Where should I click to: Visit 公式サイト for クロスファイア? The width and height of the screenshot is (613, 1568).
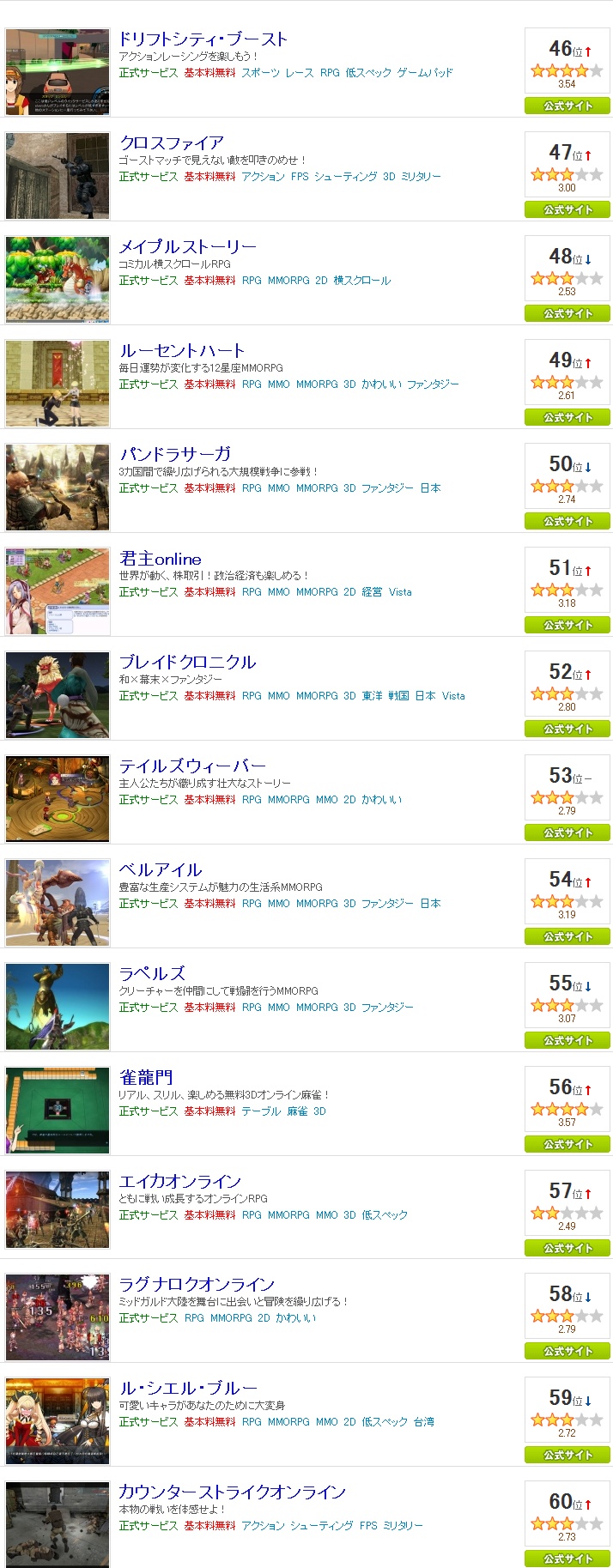567,209
